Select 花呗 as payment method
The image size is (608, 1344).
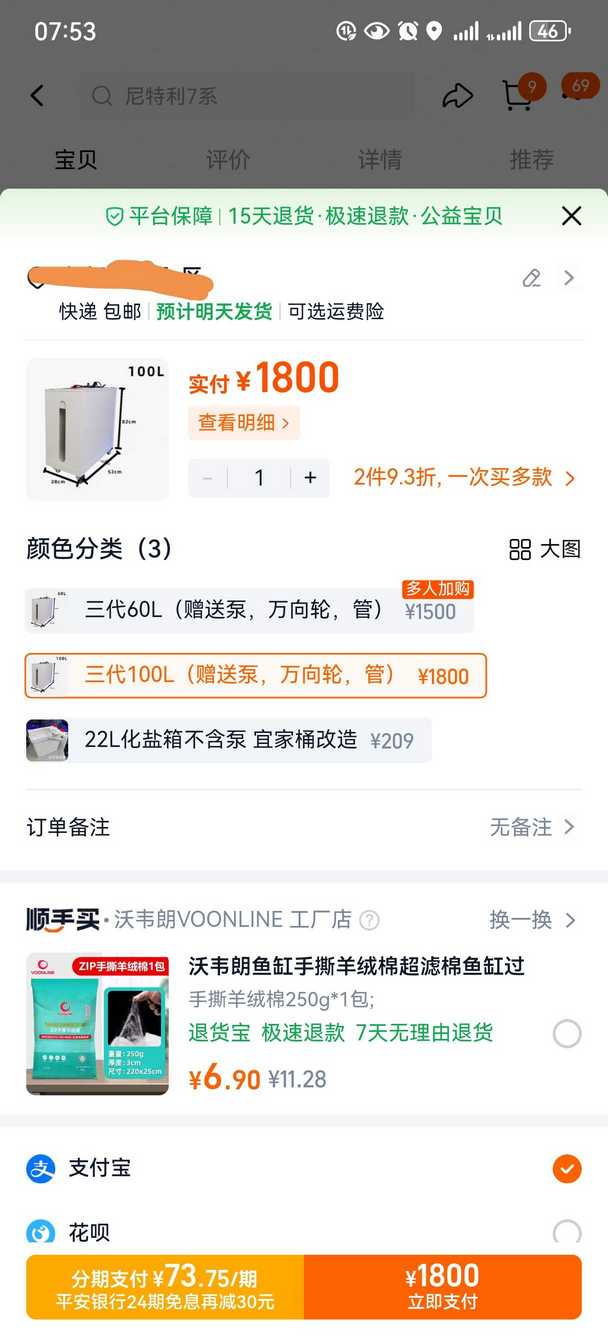pos(304,1232)
